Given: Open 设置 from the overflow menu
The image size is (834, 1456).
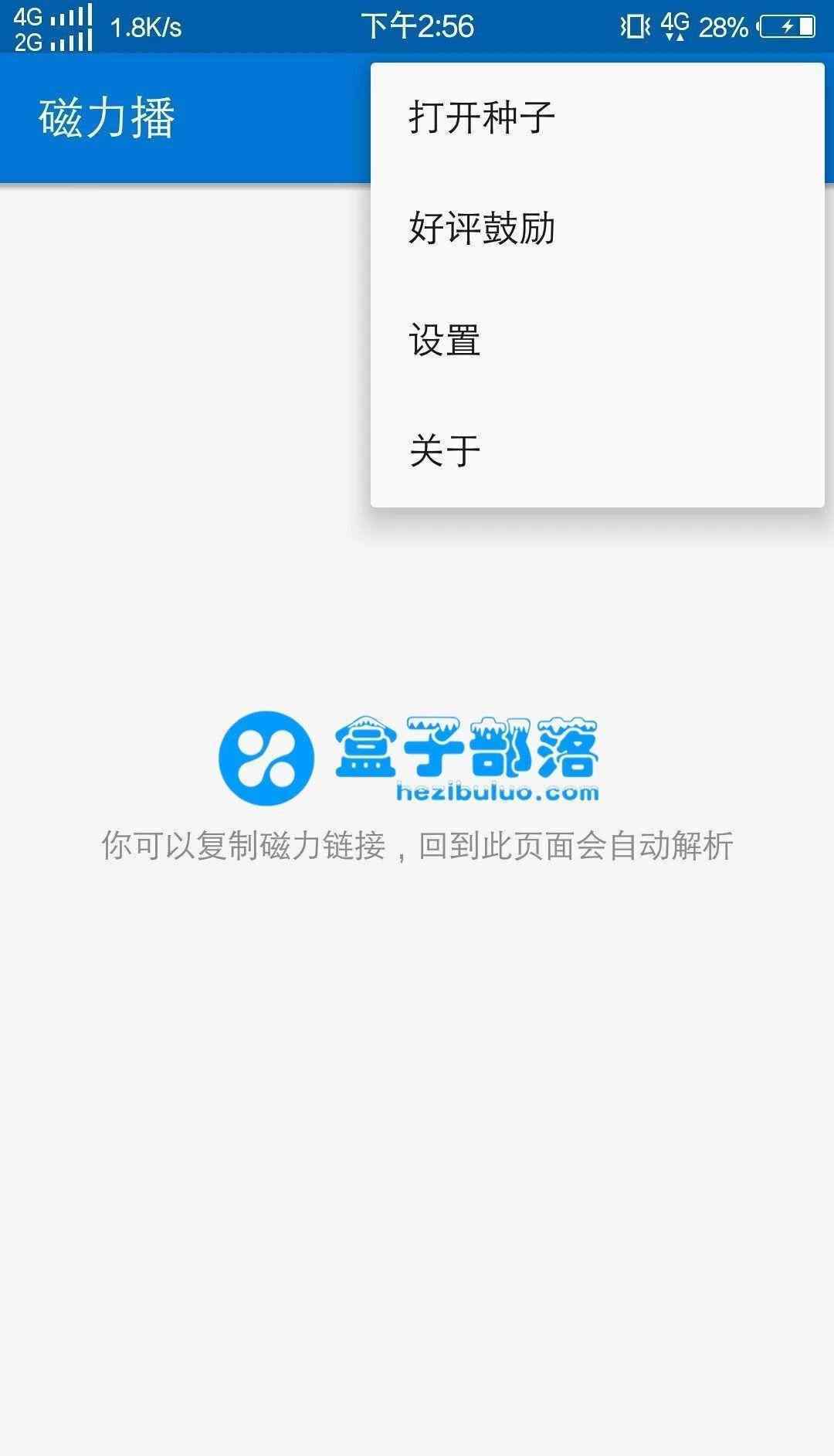Looking at the screenshot, I should [x=445, y=340].
